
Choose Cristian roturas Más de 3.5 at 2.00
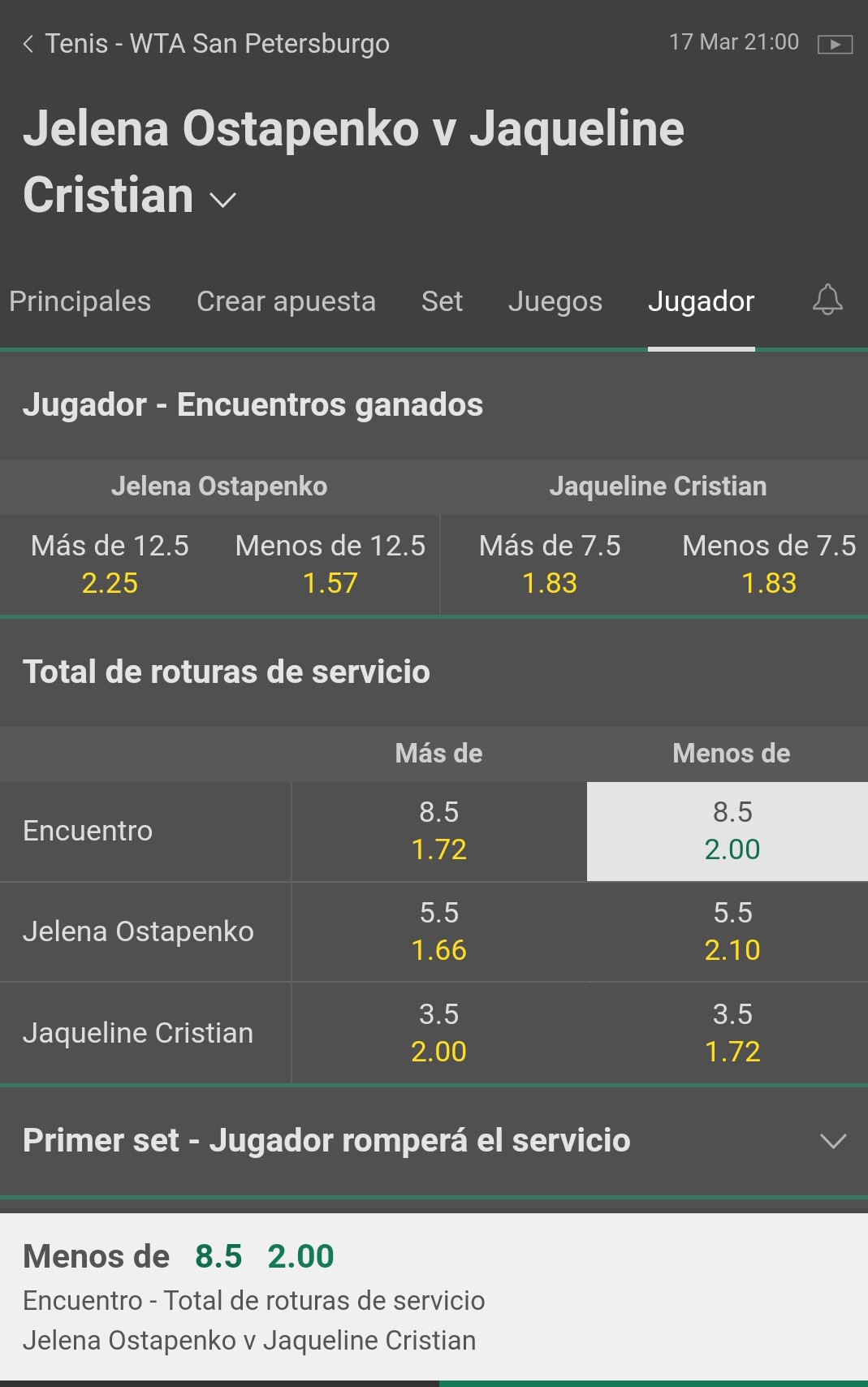[x=439, y=1033]
